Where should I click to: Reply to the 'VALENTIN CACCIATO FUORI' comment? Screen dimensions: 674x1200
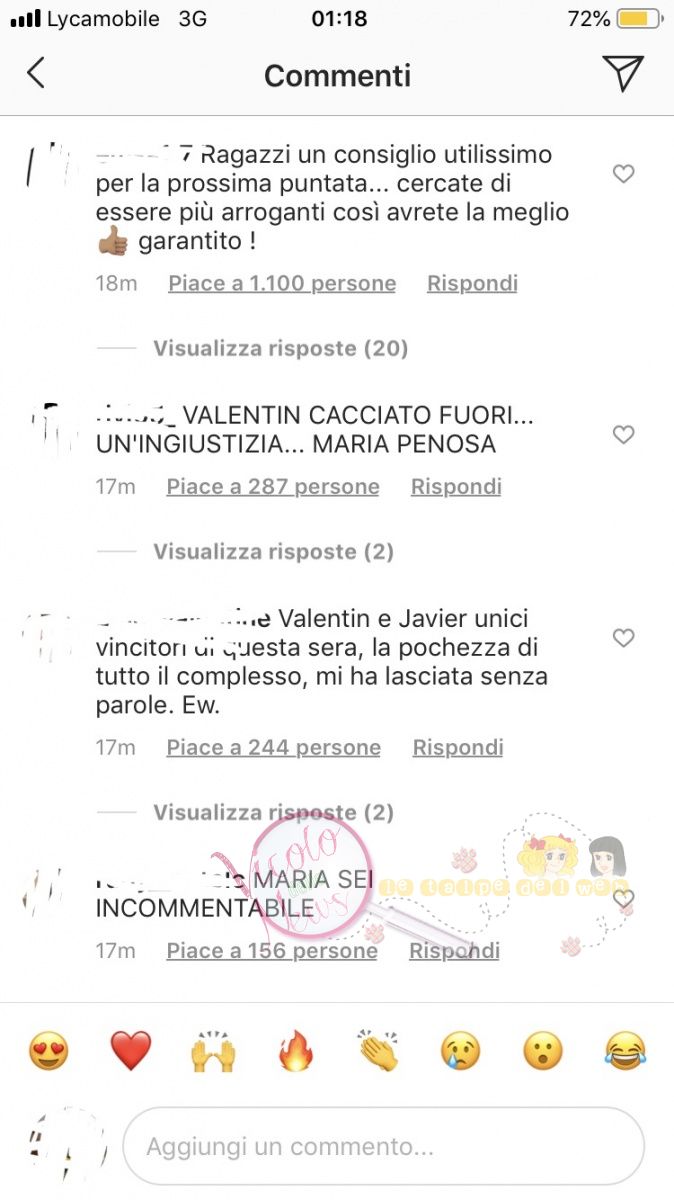pyautogui.click(x=456, y=487)
